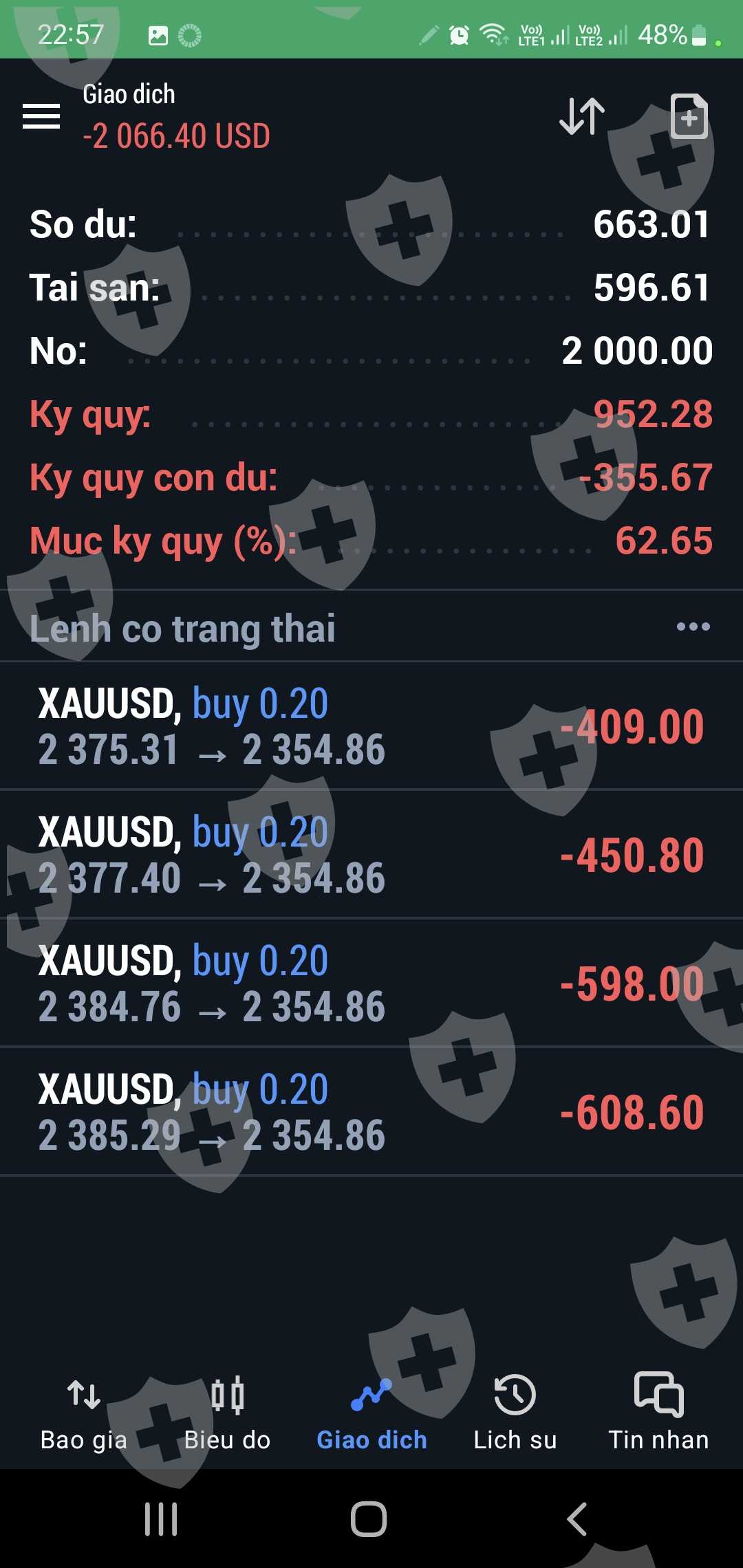Open the hamburger drawer menu

tap(41, 116)
